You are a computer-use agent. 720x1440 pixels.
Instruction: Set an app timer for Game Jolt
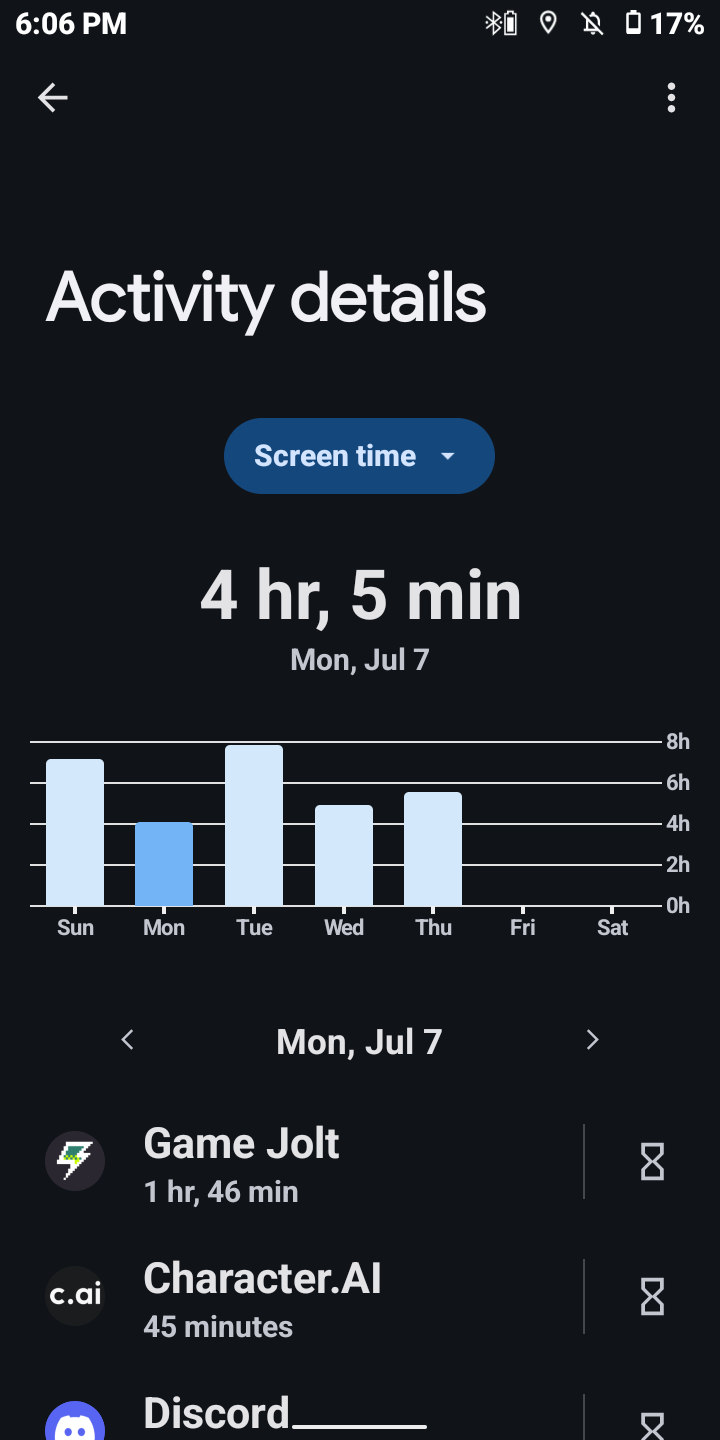[652, 1162]
